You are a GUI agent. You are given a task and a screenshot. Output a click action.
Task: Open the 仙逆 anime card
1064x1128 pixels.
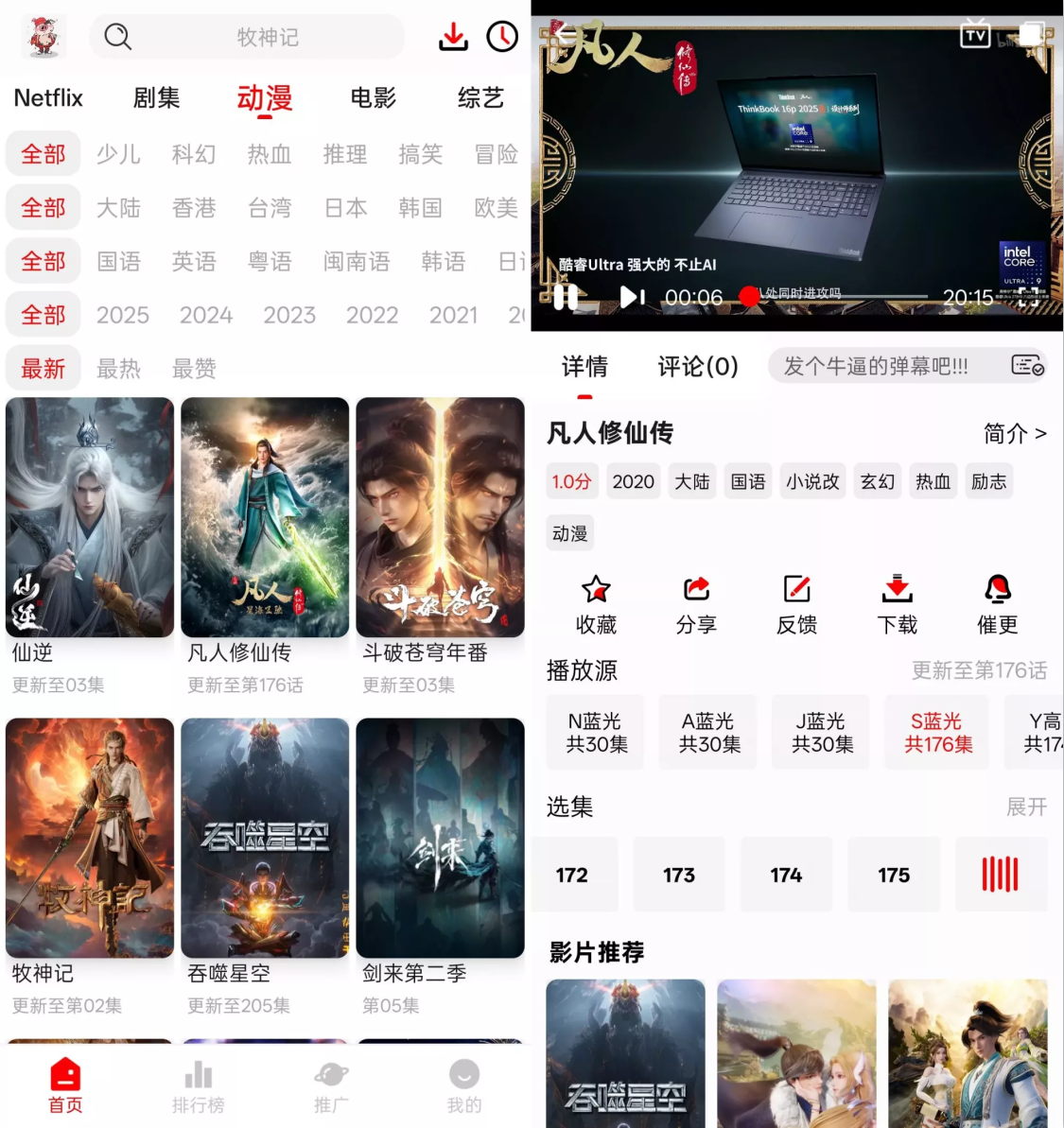pyautogui.click(x=90, y=518)
